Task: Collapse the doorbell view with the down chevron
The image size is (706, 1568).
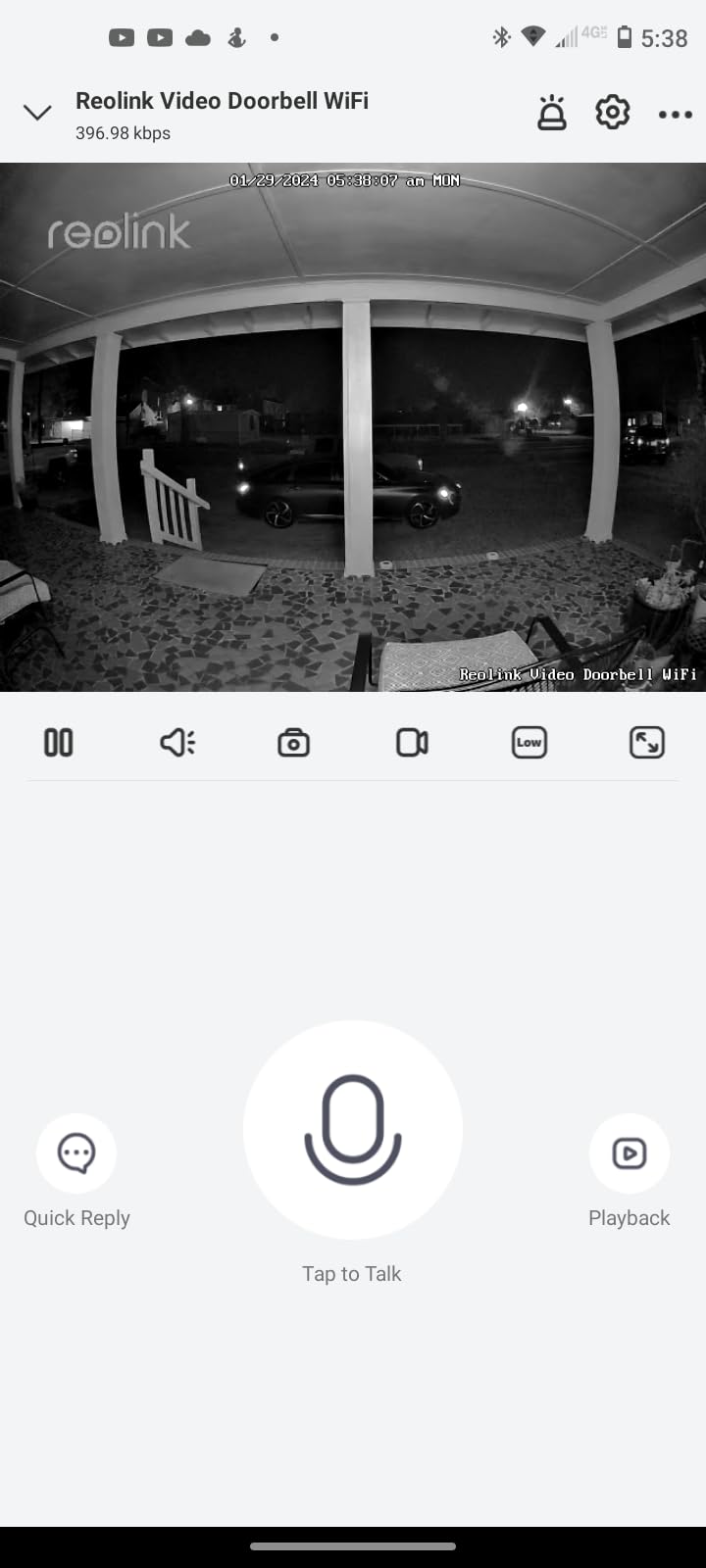Action: [37, 113]
